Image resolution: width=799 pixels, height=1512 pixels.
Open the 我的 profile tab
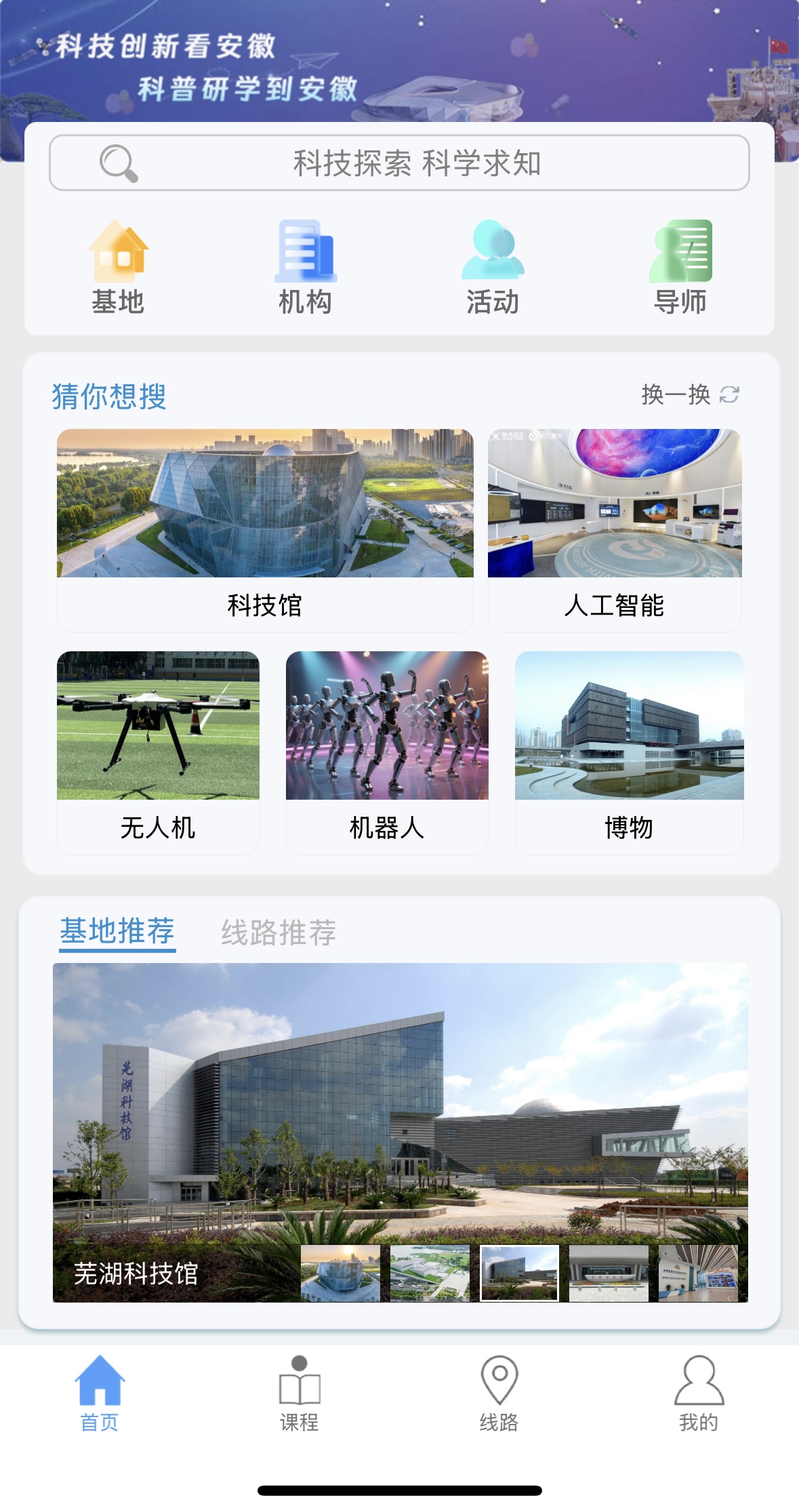(x=699, y=1393)
